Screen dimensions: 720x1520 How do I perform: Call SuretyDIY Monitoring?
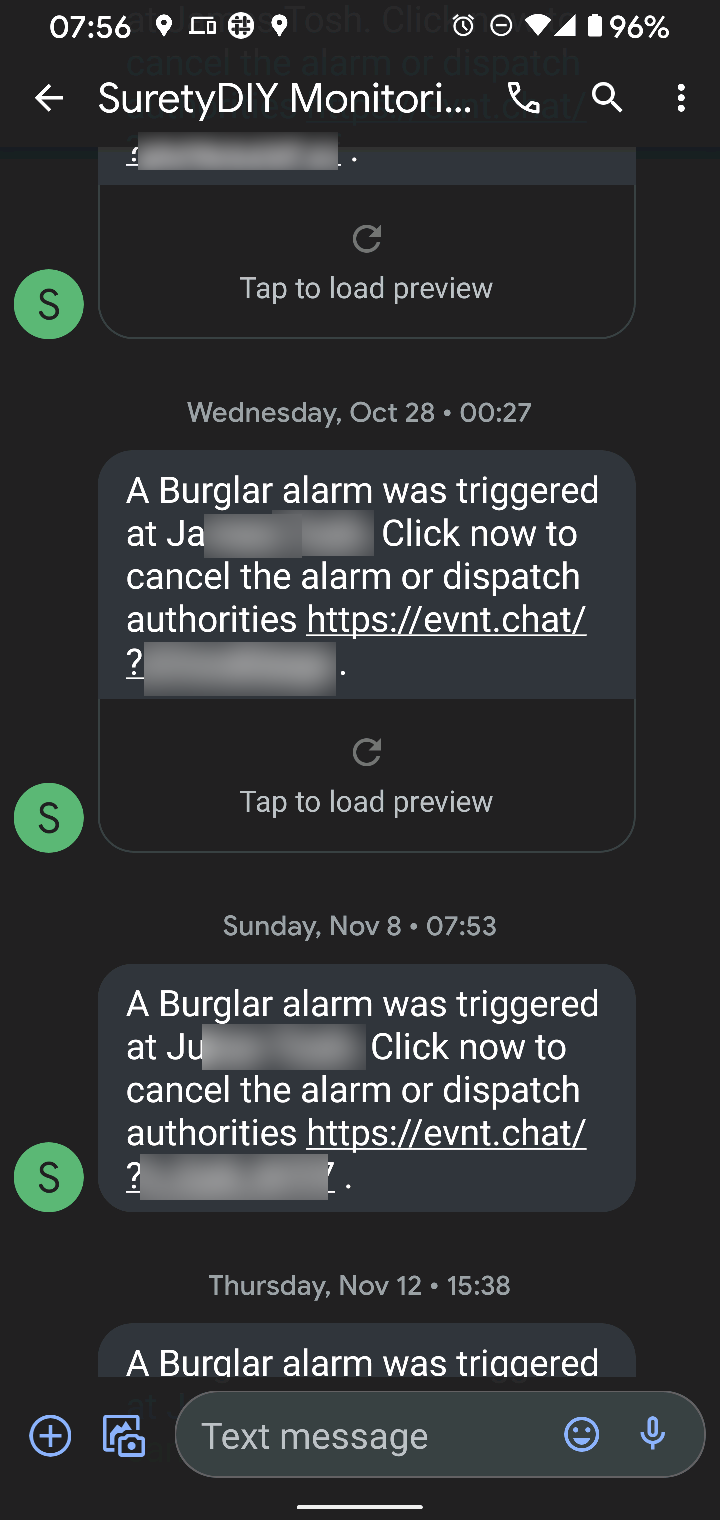[x=524, y=97]
